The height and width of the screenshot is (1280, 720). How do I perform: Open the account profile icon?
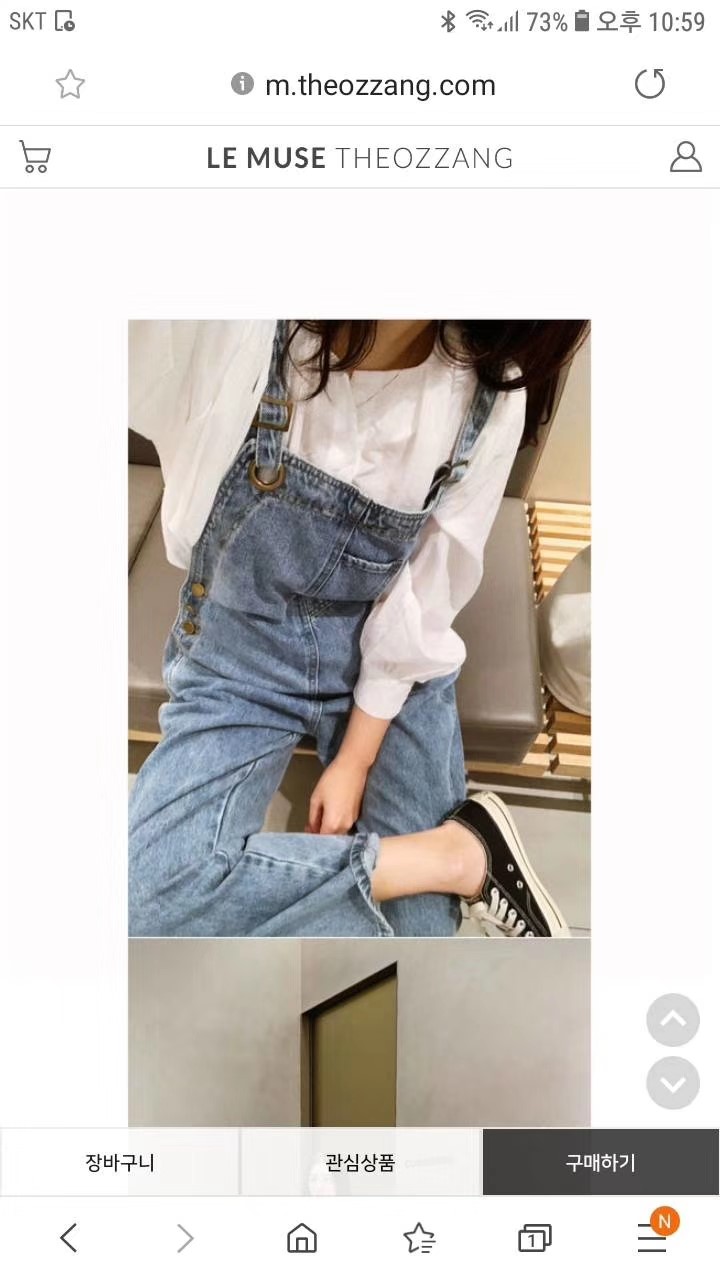click(x=685, y=157)
